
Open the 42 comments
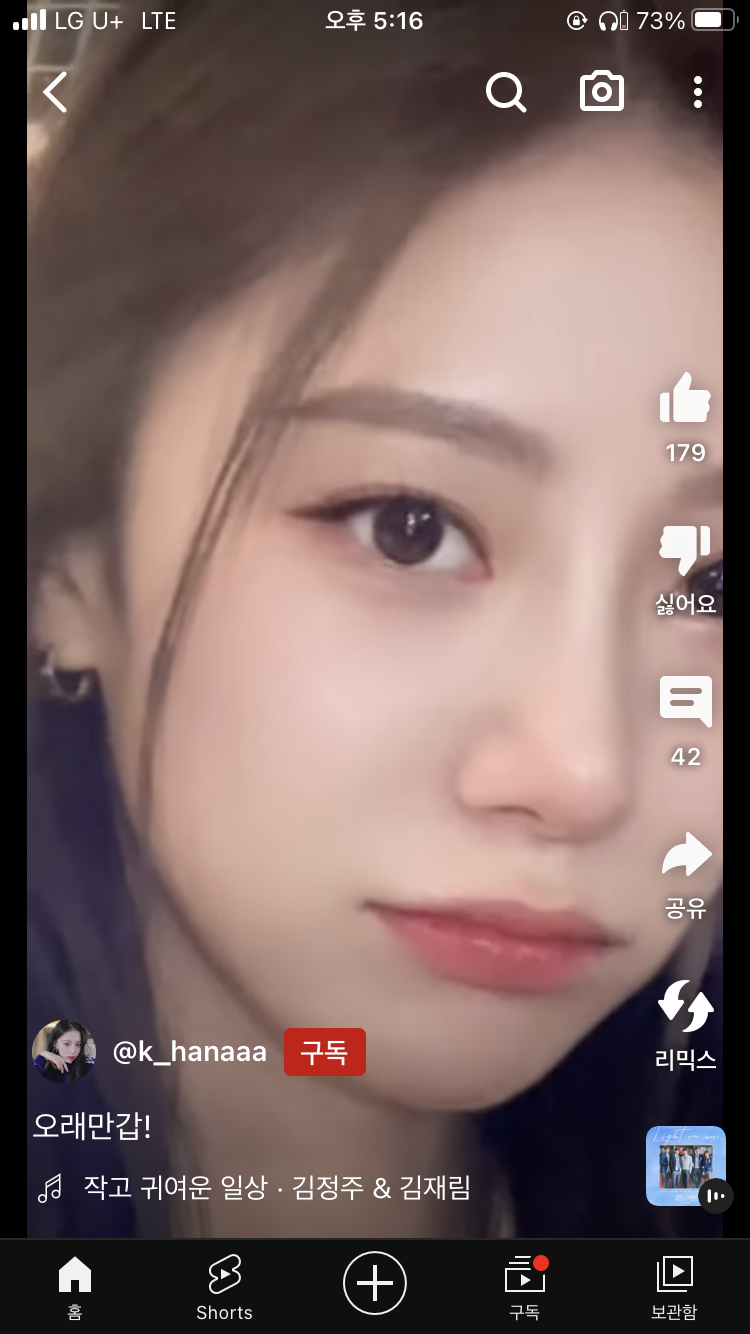[685, 703]
